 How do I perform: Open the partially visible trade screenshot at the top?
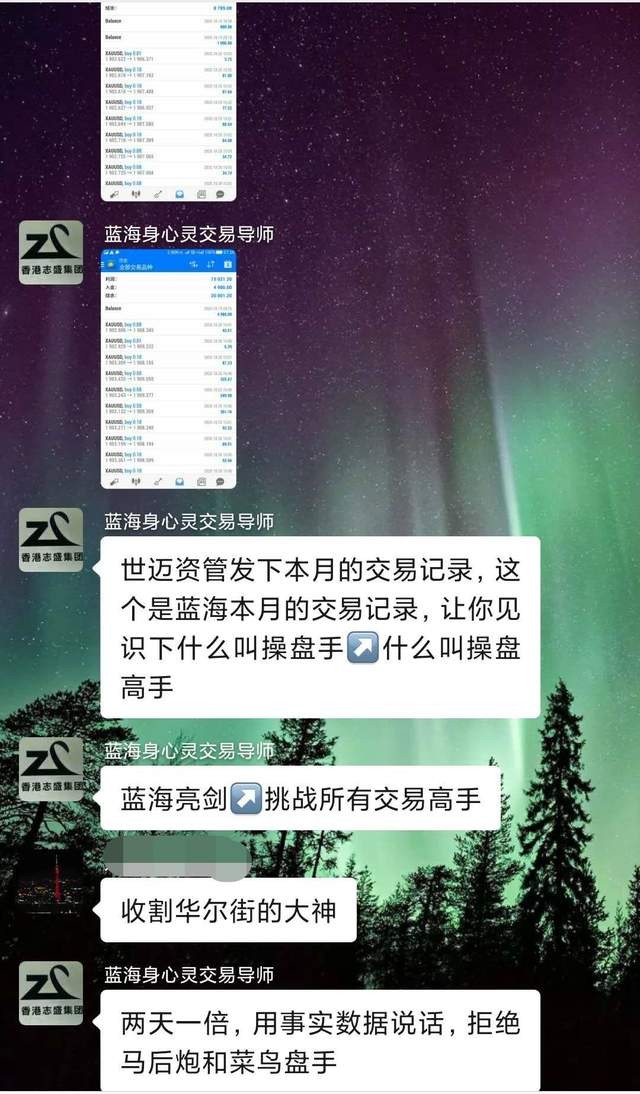168,100
